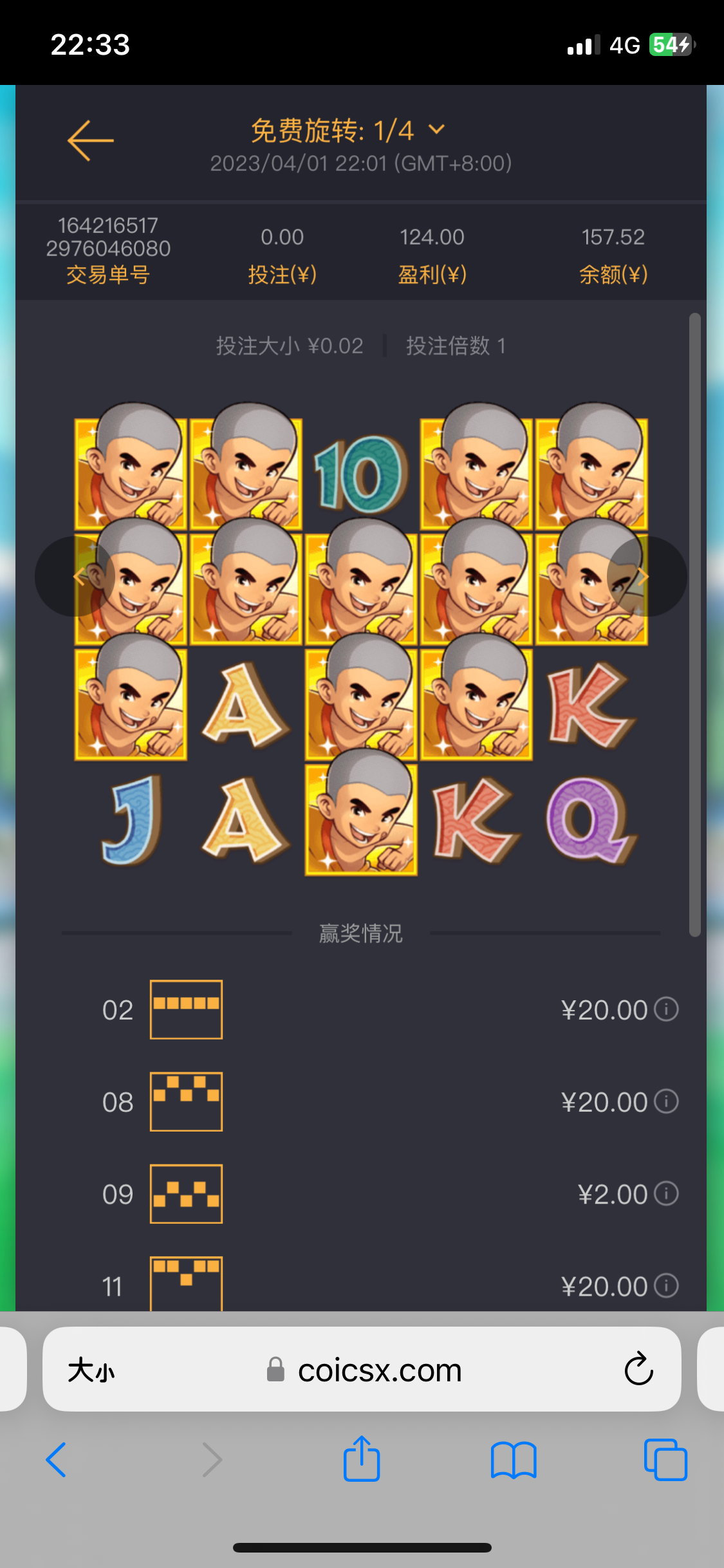
Task: Navigate back in Safari
Action: click(x=57, y=1460)
